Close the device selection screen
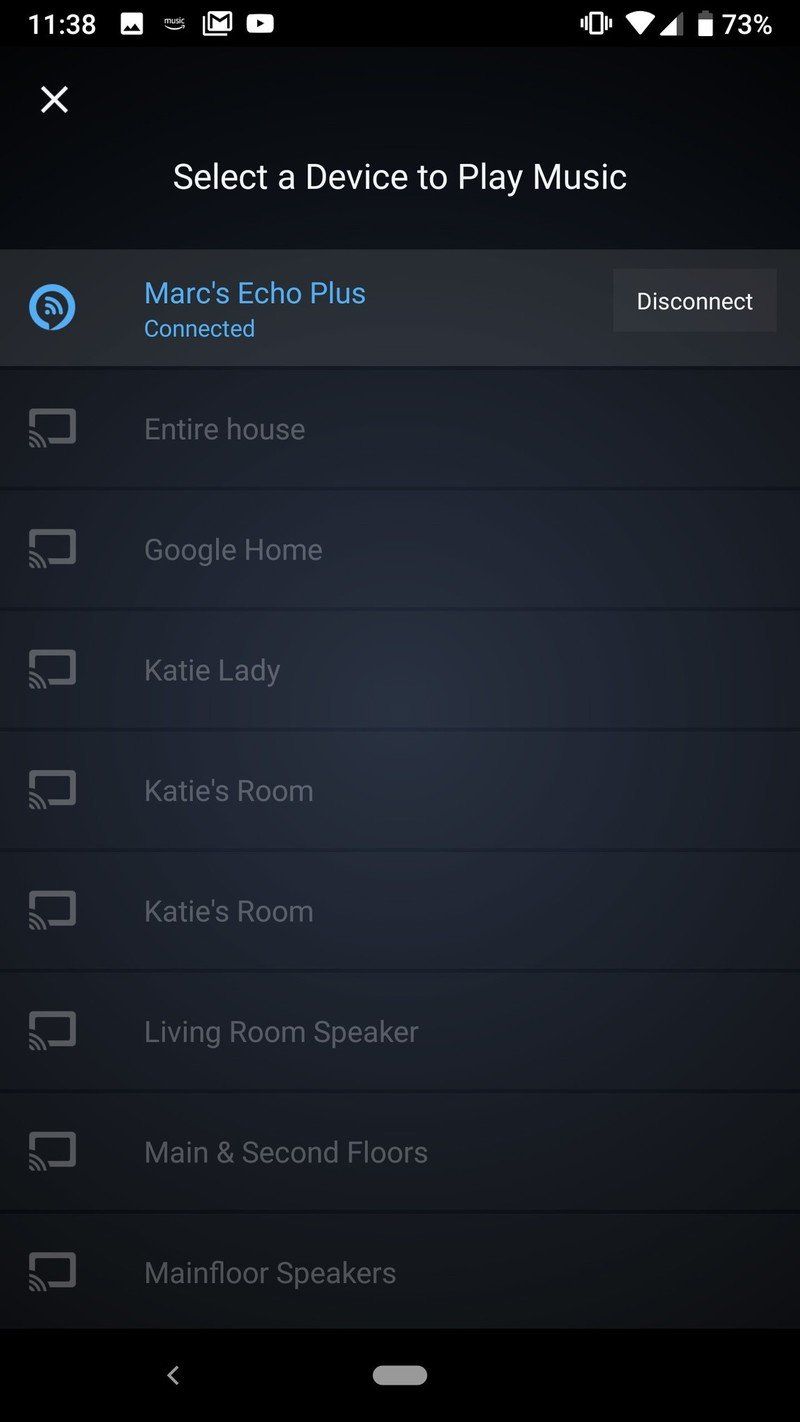Viewport: 800px width, 1422px height. pyautogui.click(x=54, y=99)
